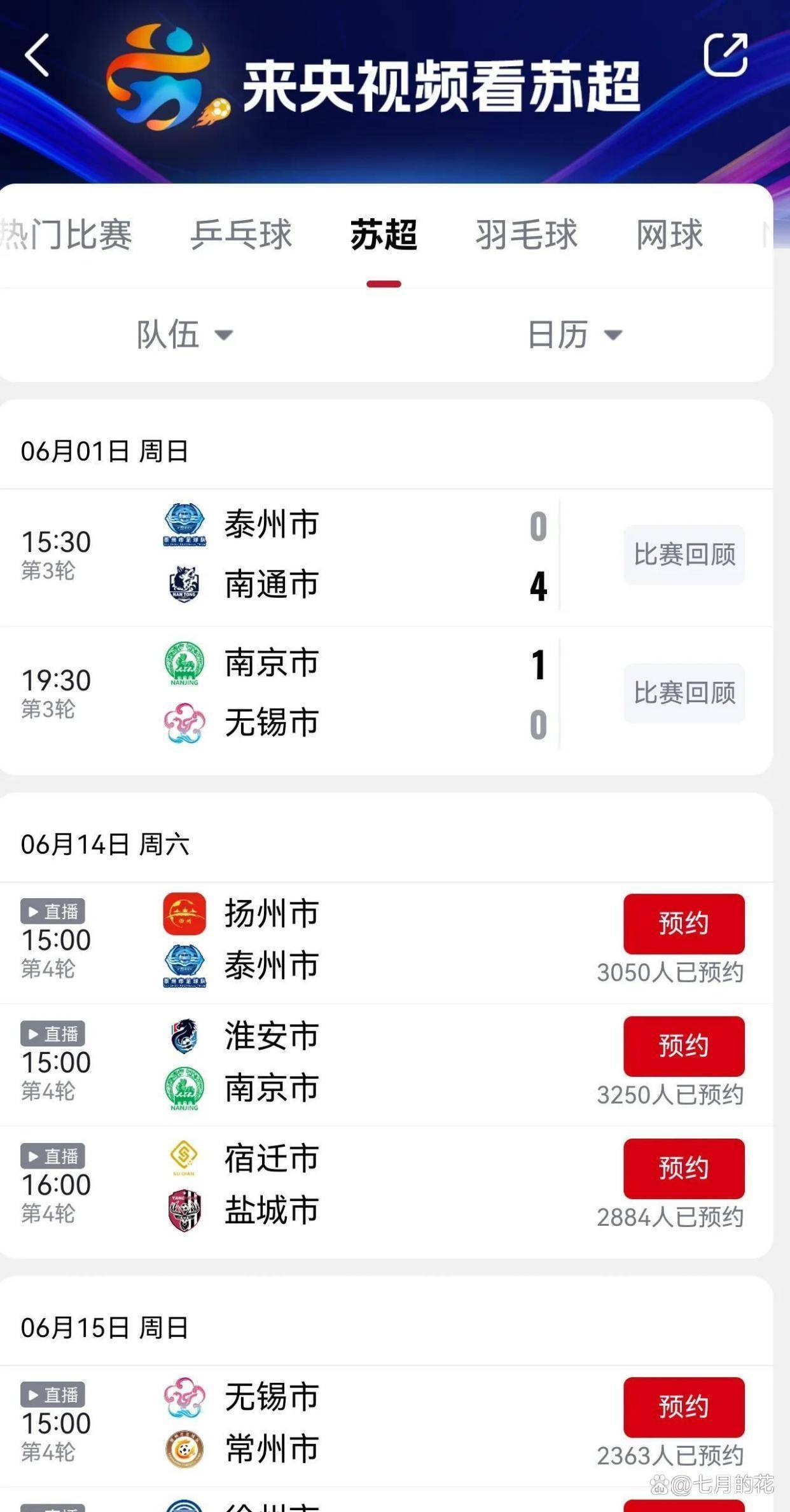
Task: Switch to the 乒乓球 tab
Action: (241, 235)
